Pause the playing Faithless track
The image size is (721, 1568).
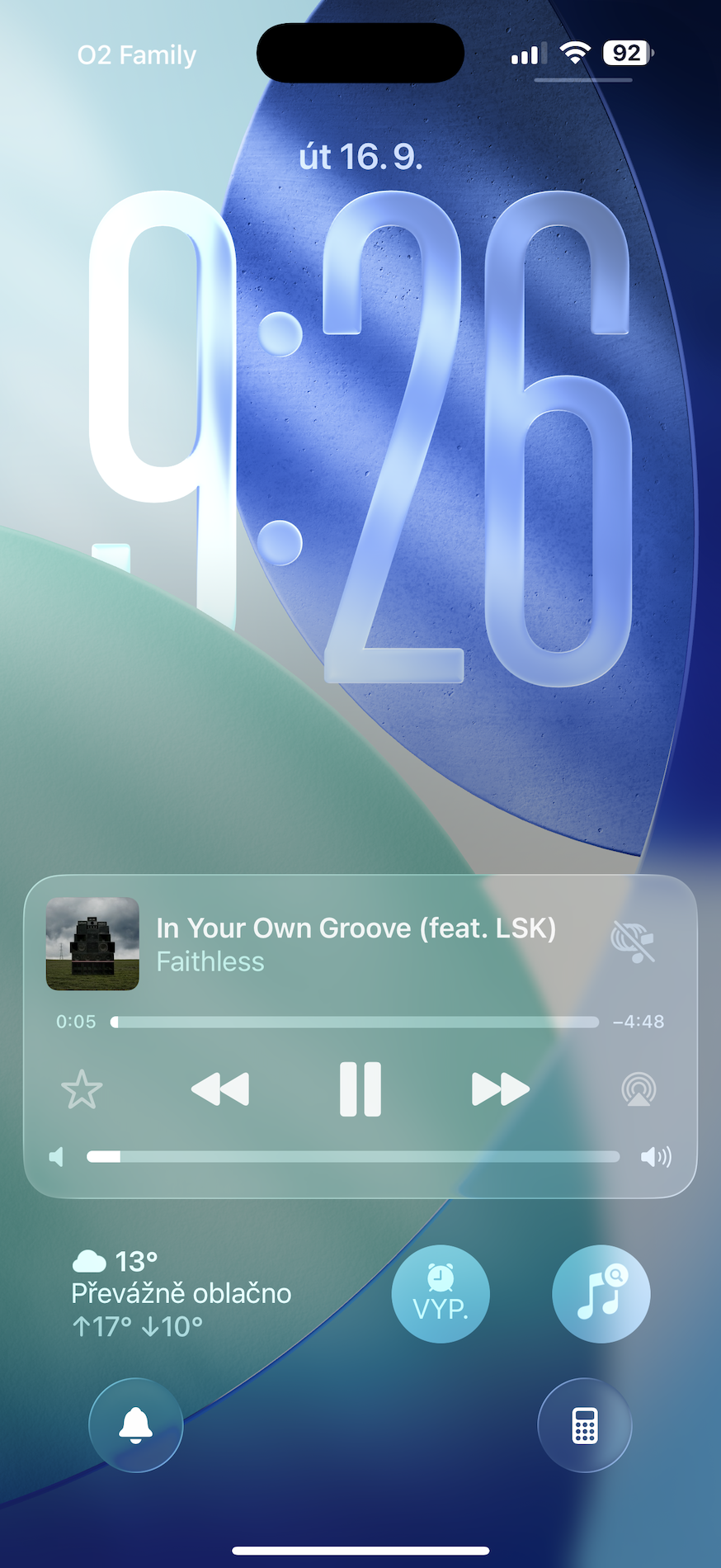pos(360,1089)
